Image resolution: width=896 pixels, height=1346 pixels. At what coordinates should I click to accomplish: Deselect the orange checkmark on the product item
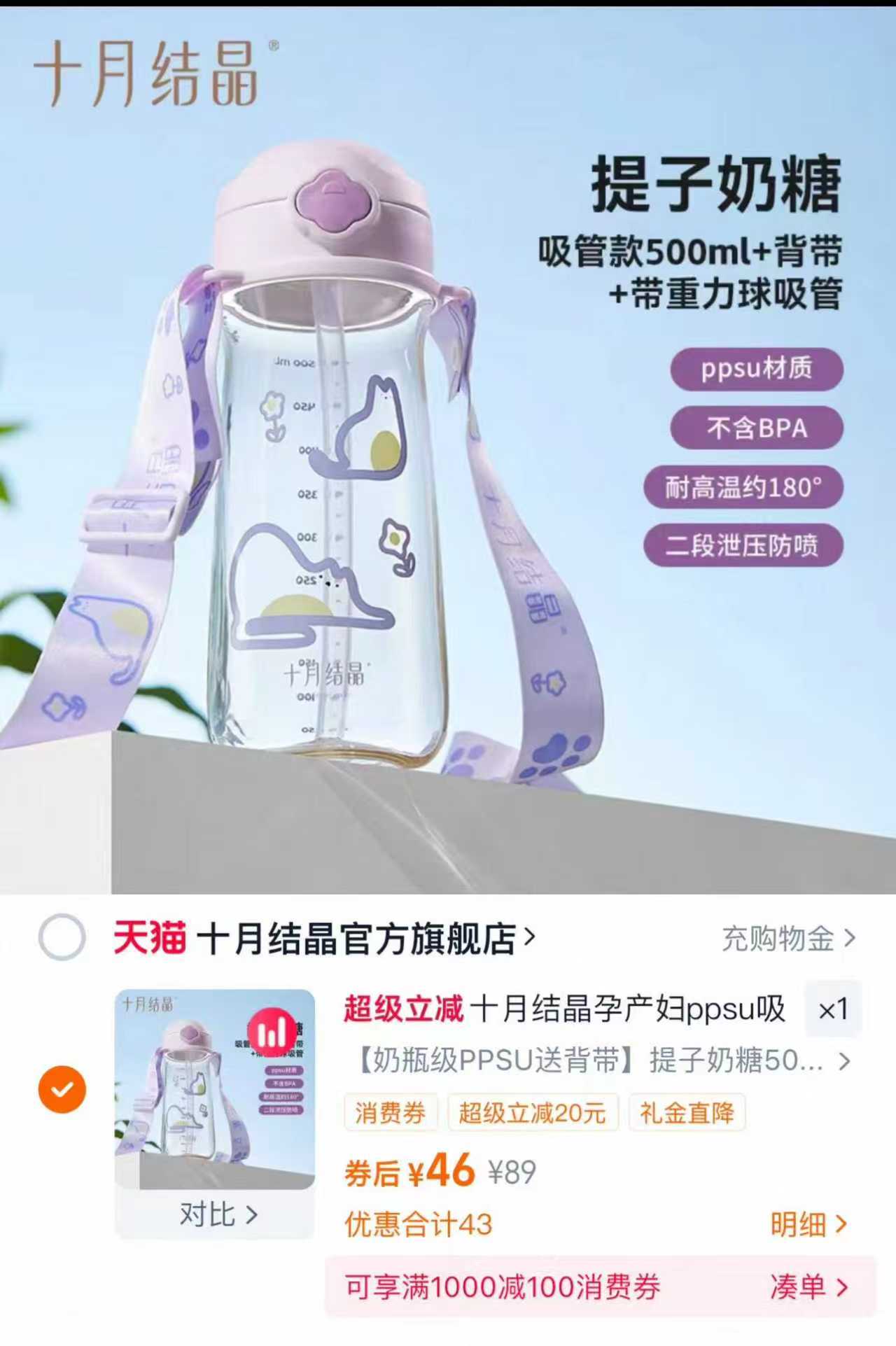coord(62,1089)
